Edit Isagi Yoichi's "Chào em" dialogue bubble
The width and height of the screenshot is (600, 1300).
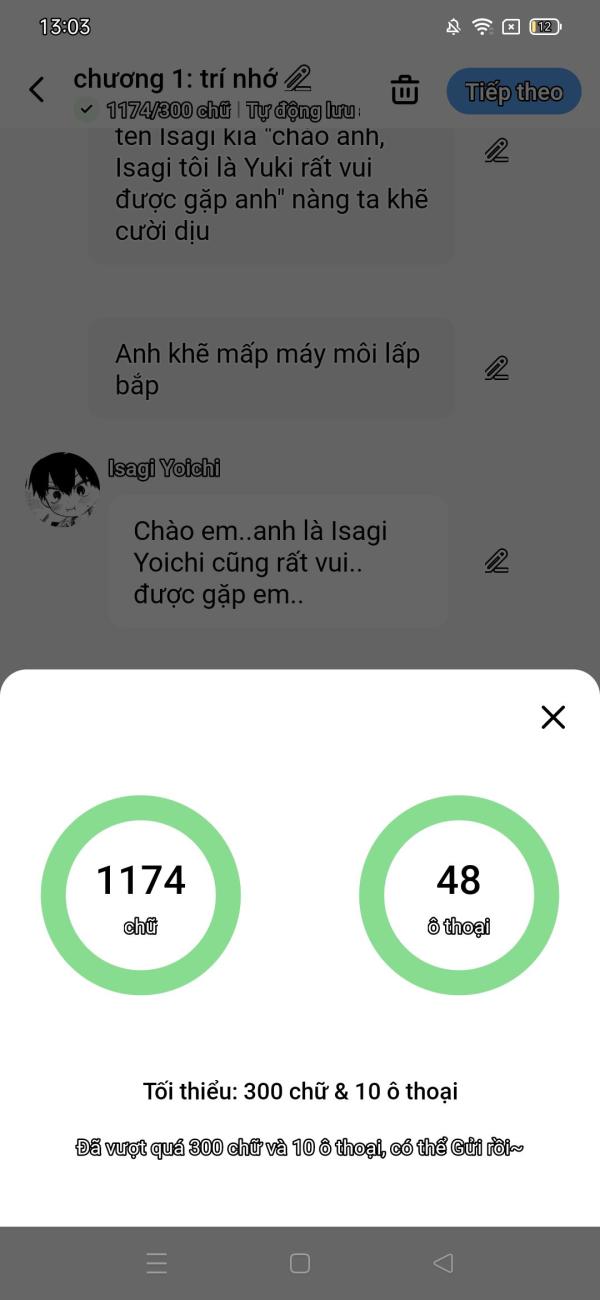pos(497,561)
